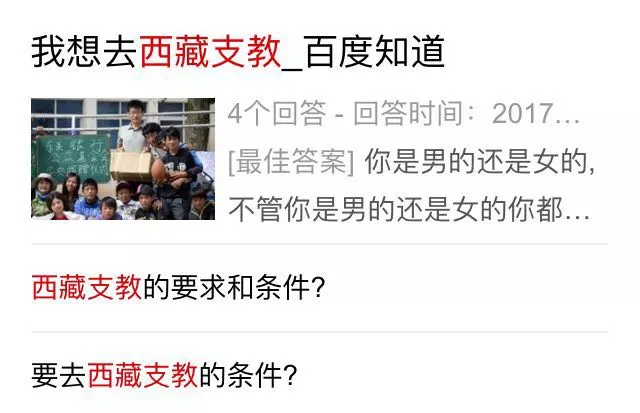640x413 pixels.
Task: Open the result titled 我想去西藏支教_百度知道
Action: point(238,52)
